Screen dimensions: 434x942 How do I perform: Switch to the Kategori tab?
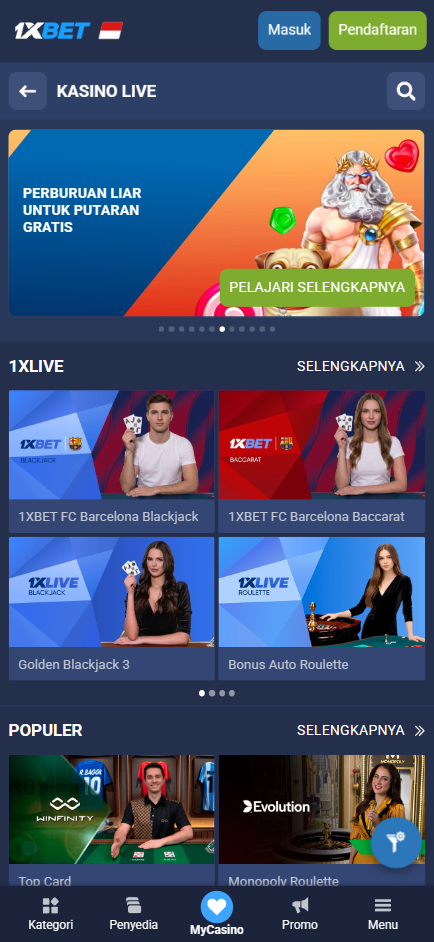click(x=50, y=914)
